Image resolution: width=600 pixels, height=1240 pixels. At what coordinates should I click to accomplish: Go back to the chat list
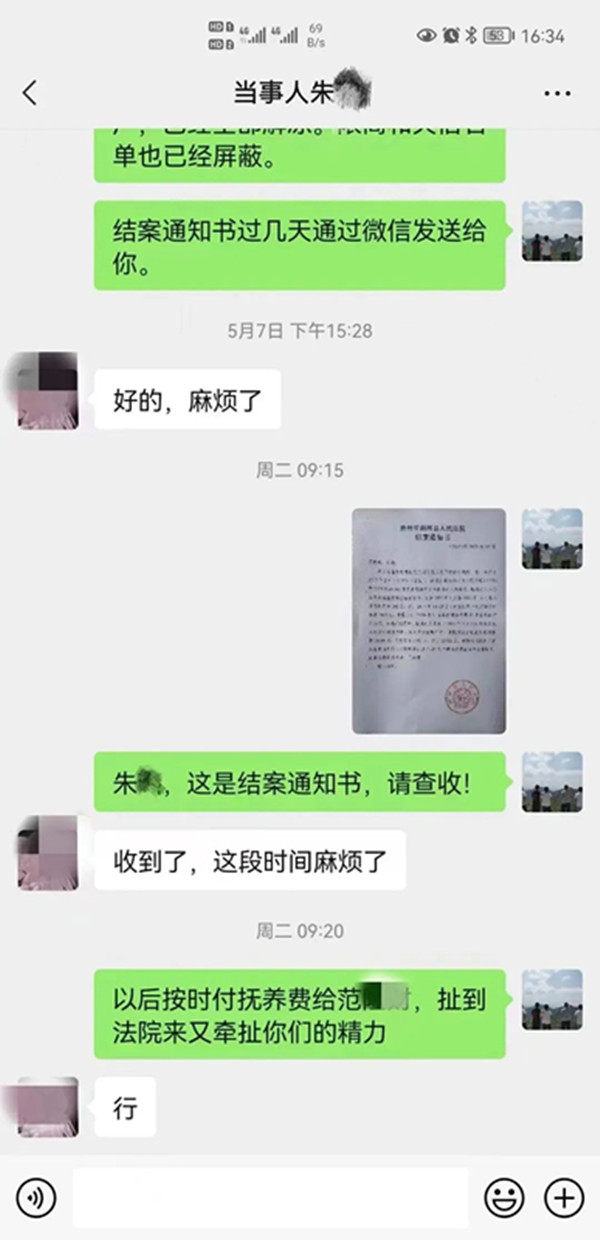point(30,93)
